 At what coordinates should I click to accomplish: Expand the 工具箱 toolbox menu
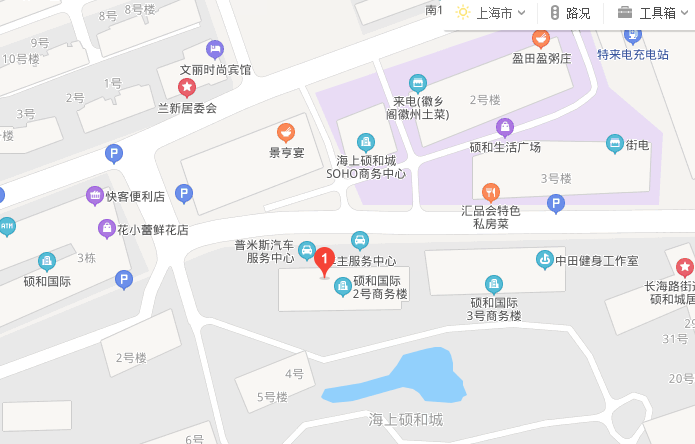click(651, 13)
